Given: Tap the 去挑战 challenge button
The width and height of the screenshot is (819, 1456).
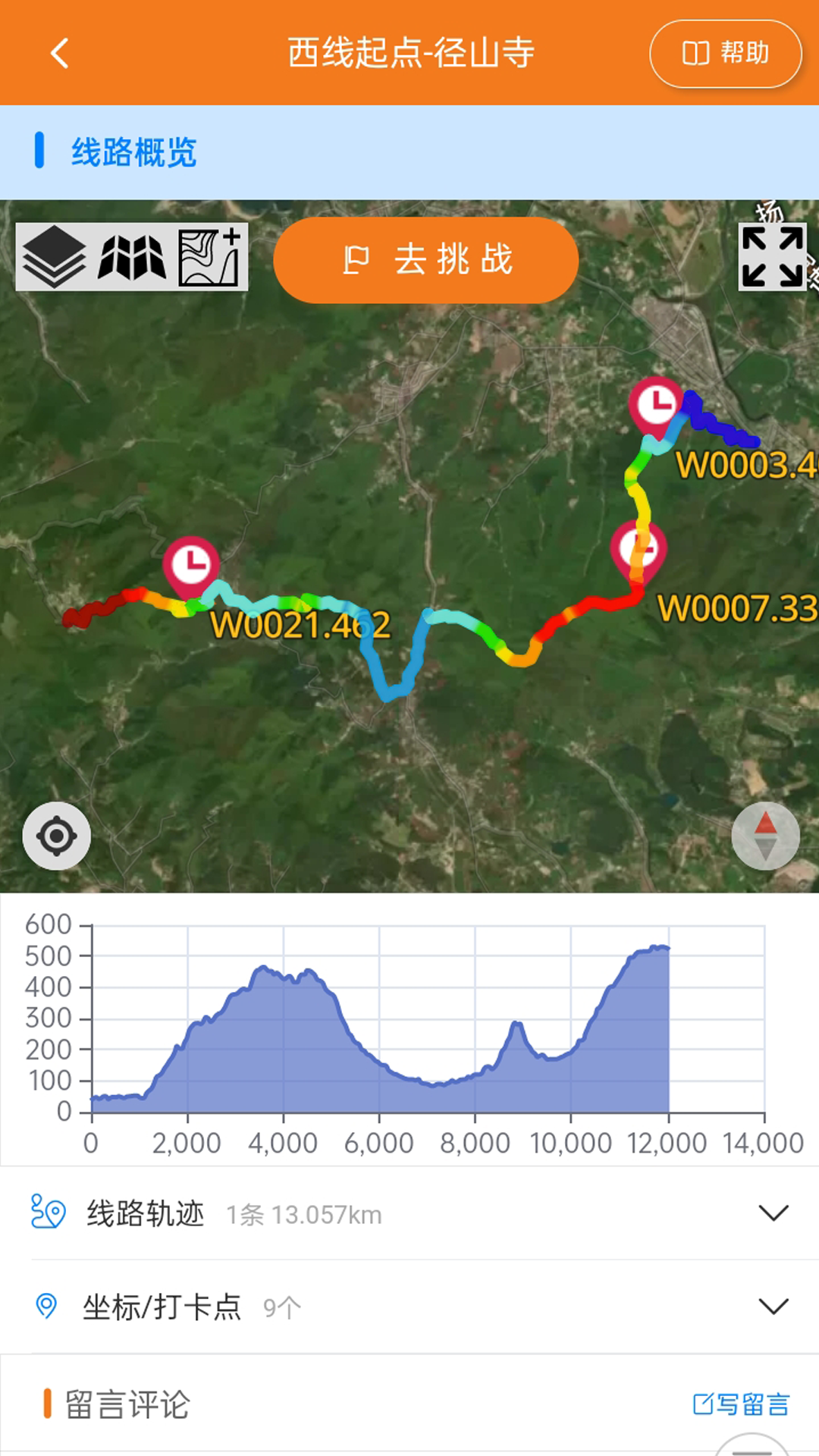Looking at the screenshot, I should point(425,260).
